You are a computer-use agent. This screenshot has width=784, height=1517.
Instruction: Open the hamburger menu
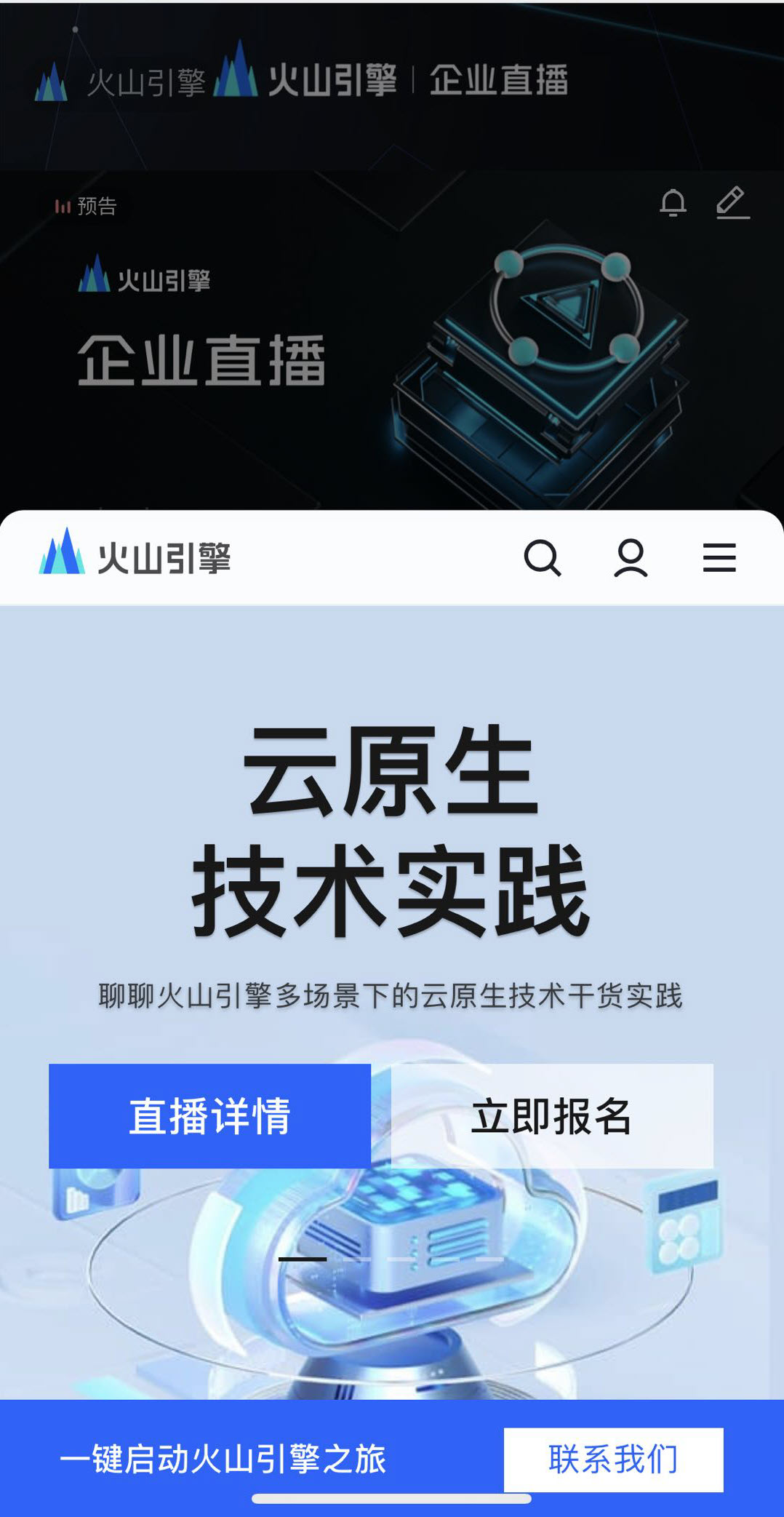719,558
